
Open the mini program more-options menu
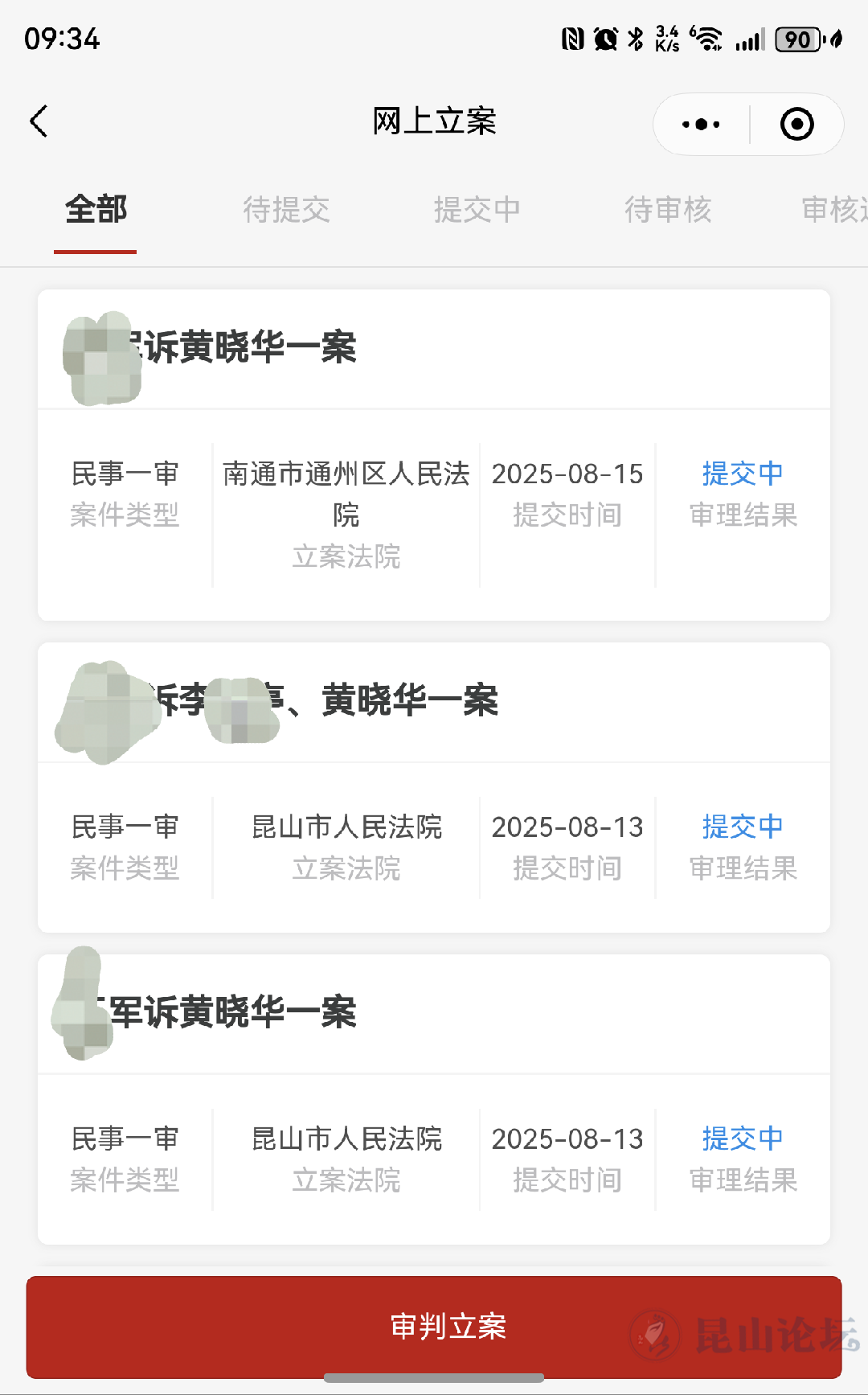pyautogui.click(x=701, y=125)
